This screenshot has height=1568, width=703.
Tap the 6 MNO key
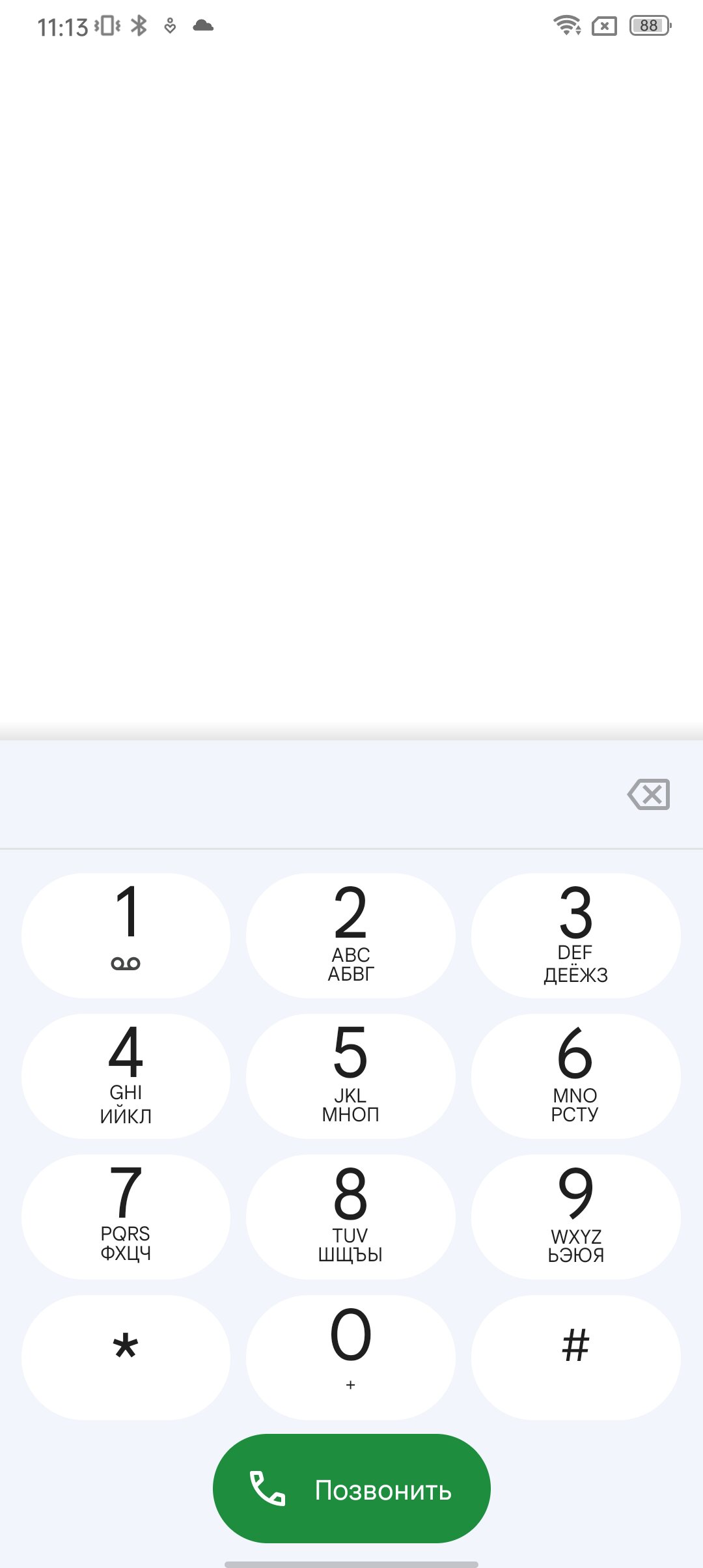[x=576, y=1076]
